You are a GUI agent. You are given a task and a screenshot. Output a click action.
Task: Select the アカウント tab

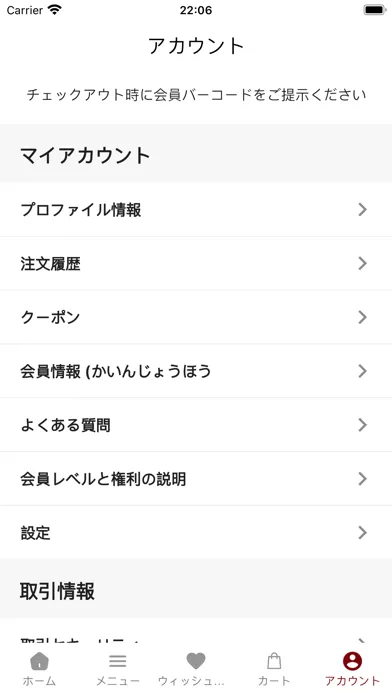coord(352,669)
